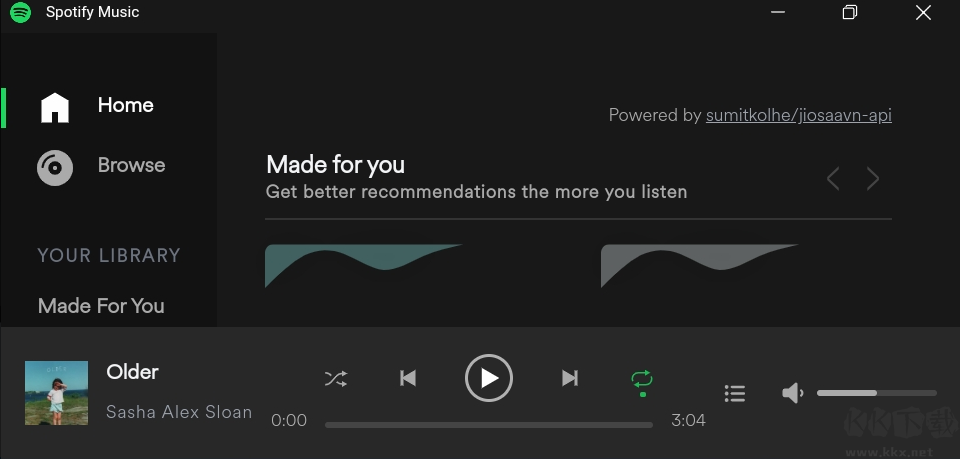Screen dimensions: 960x459
Task: Restore the window size
Action: [850, 13]
